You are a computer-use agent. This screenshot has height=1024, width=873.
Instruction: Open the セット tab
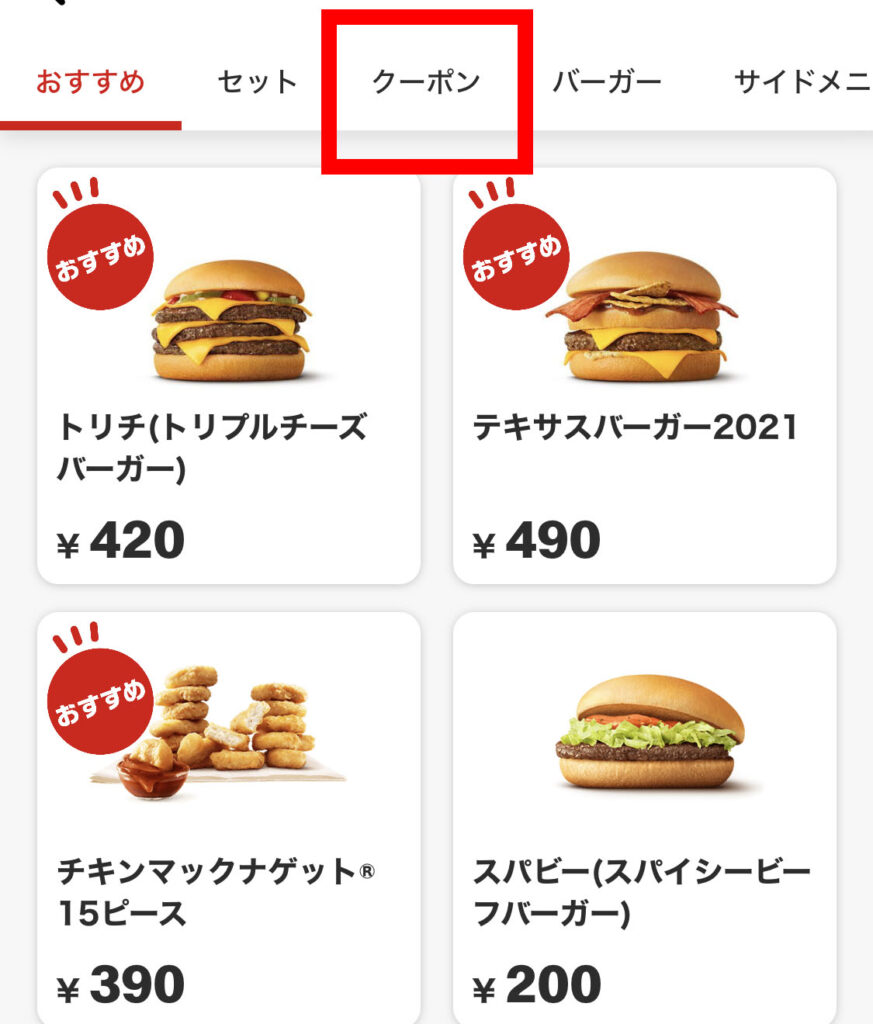257,82
